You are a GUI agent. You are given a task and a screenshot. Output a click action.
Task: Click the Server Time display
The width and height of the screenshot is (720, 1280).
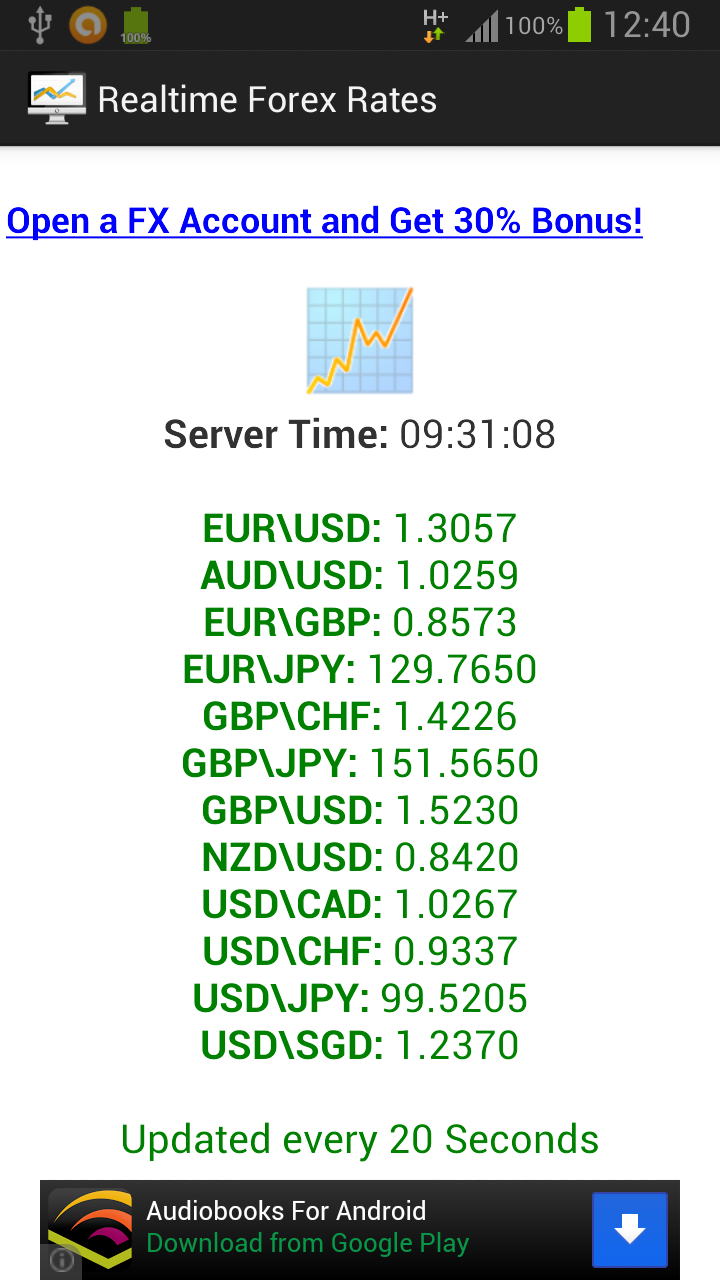(x=359, y=434)
